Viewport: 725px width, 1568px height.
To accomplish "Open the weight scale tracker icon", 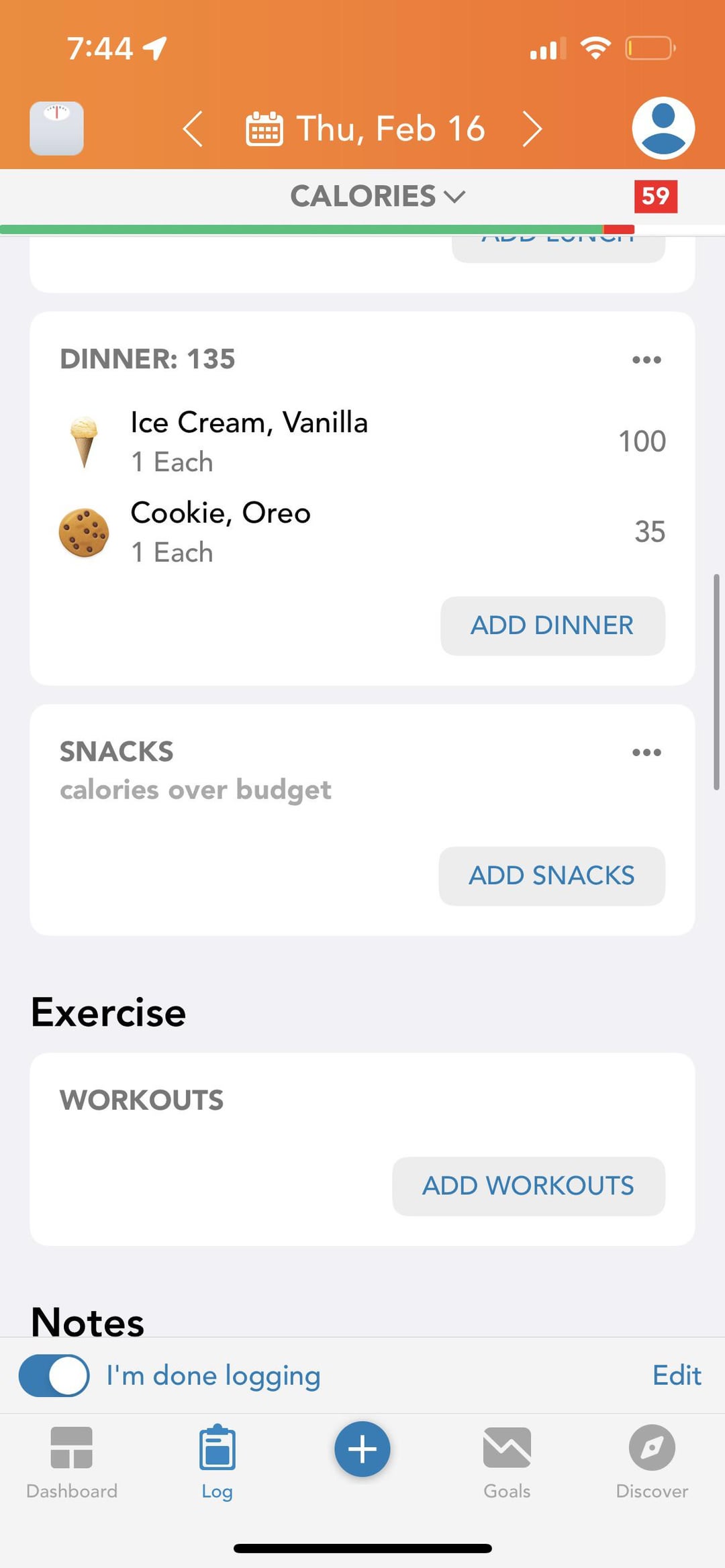I will 56,127.
